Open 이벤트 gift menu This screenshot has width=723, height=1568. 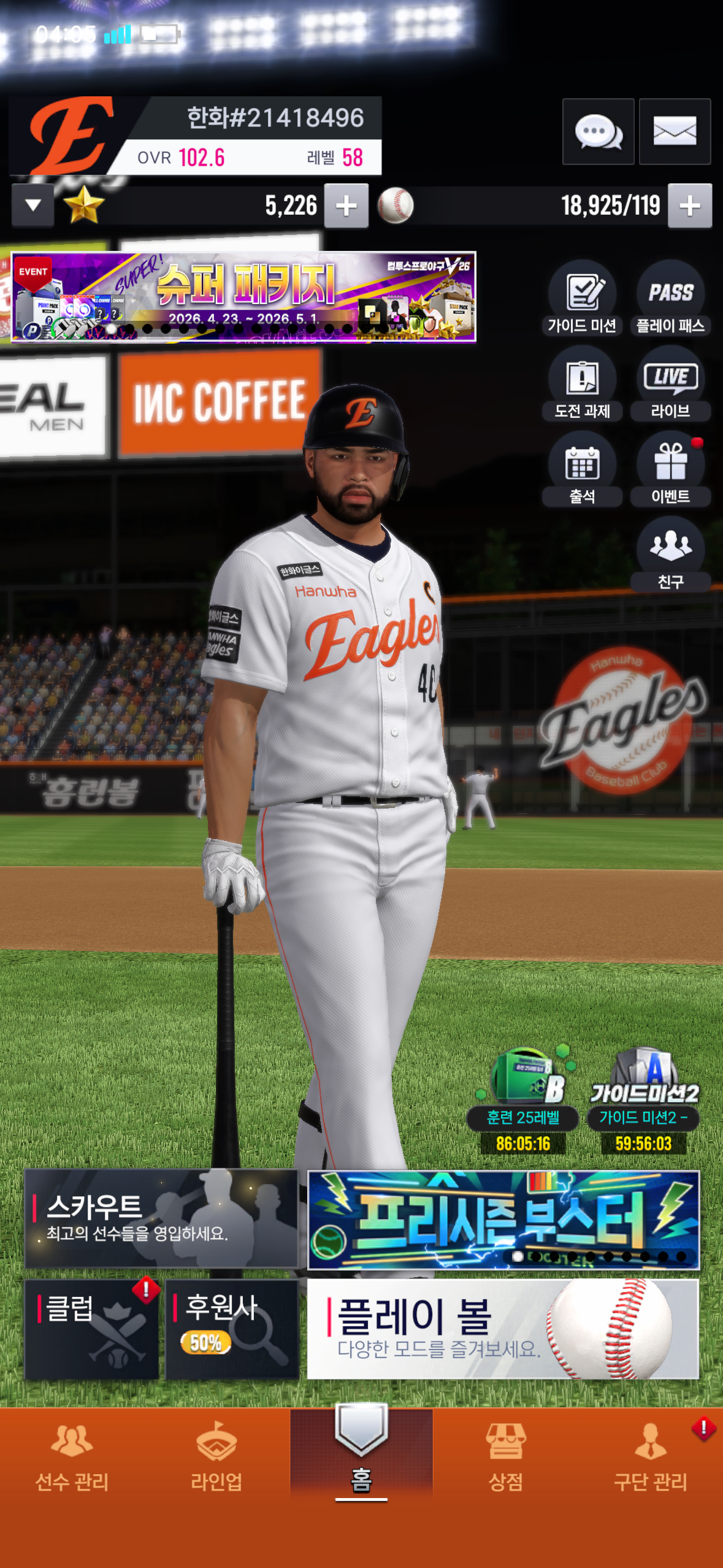click(670, 469)
